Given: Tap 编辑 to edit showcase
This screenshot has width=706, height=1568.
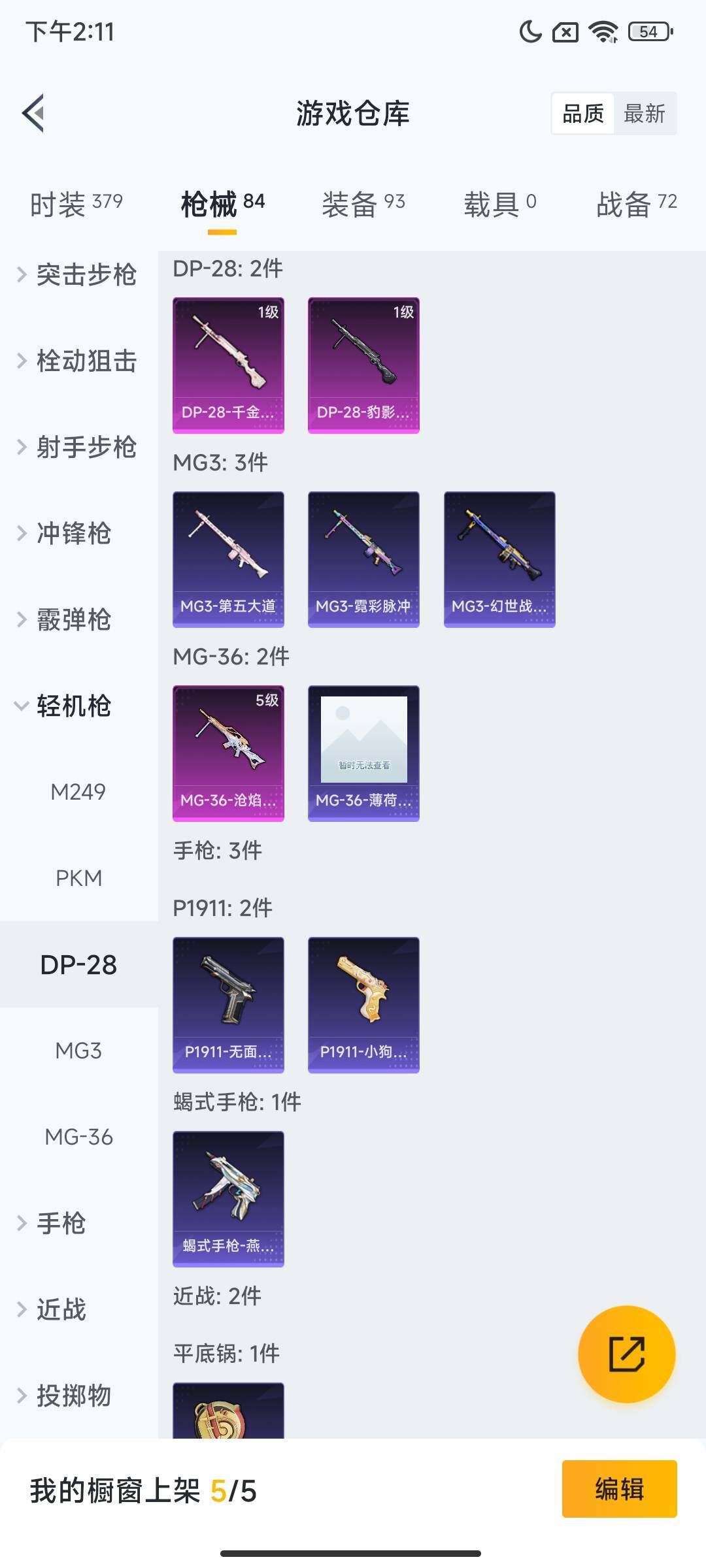Looking at the screenshot, I should (619, 1489).
